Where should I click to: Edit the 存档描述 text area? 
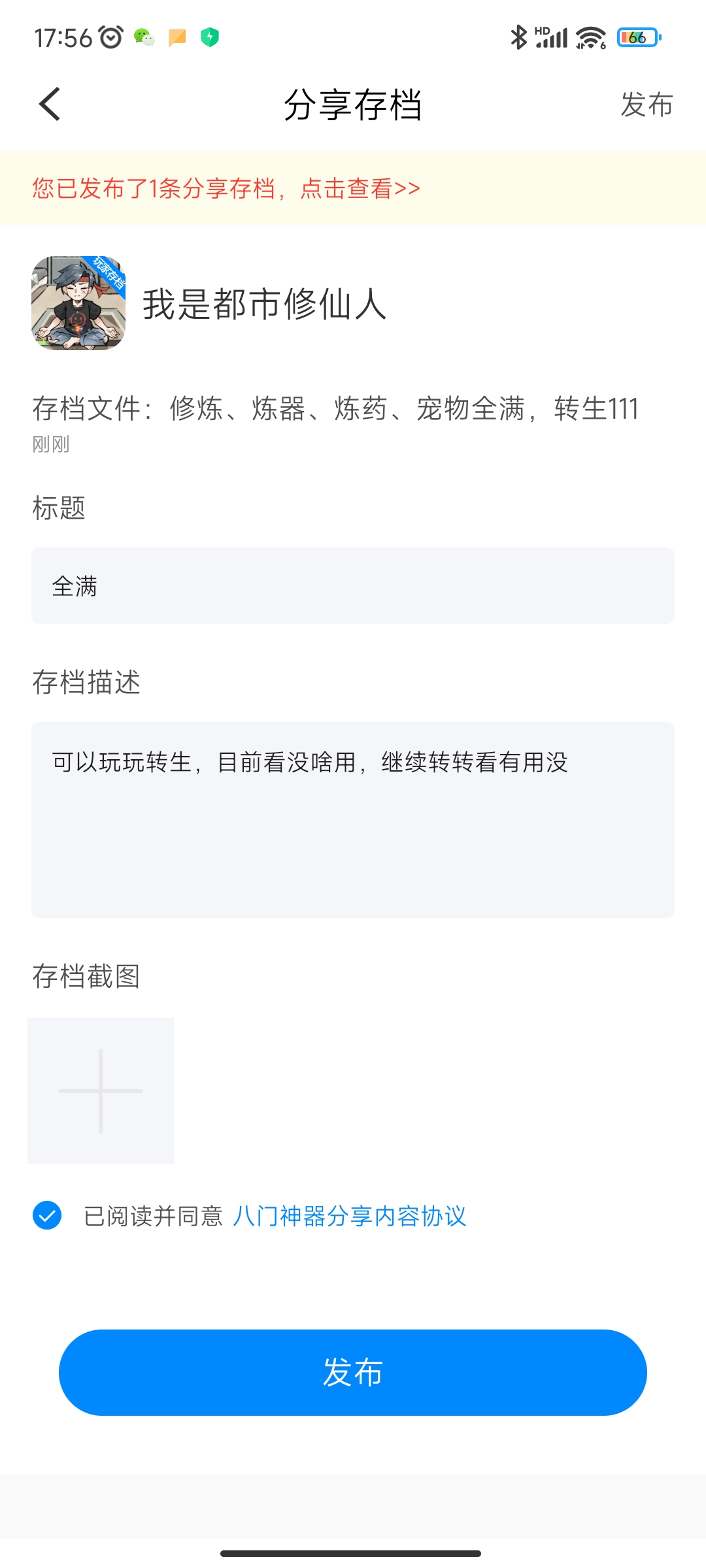click(x=353, y=819)
